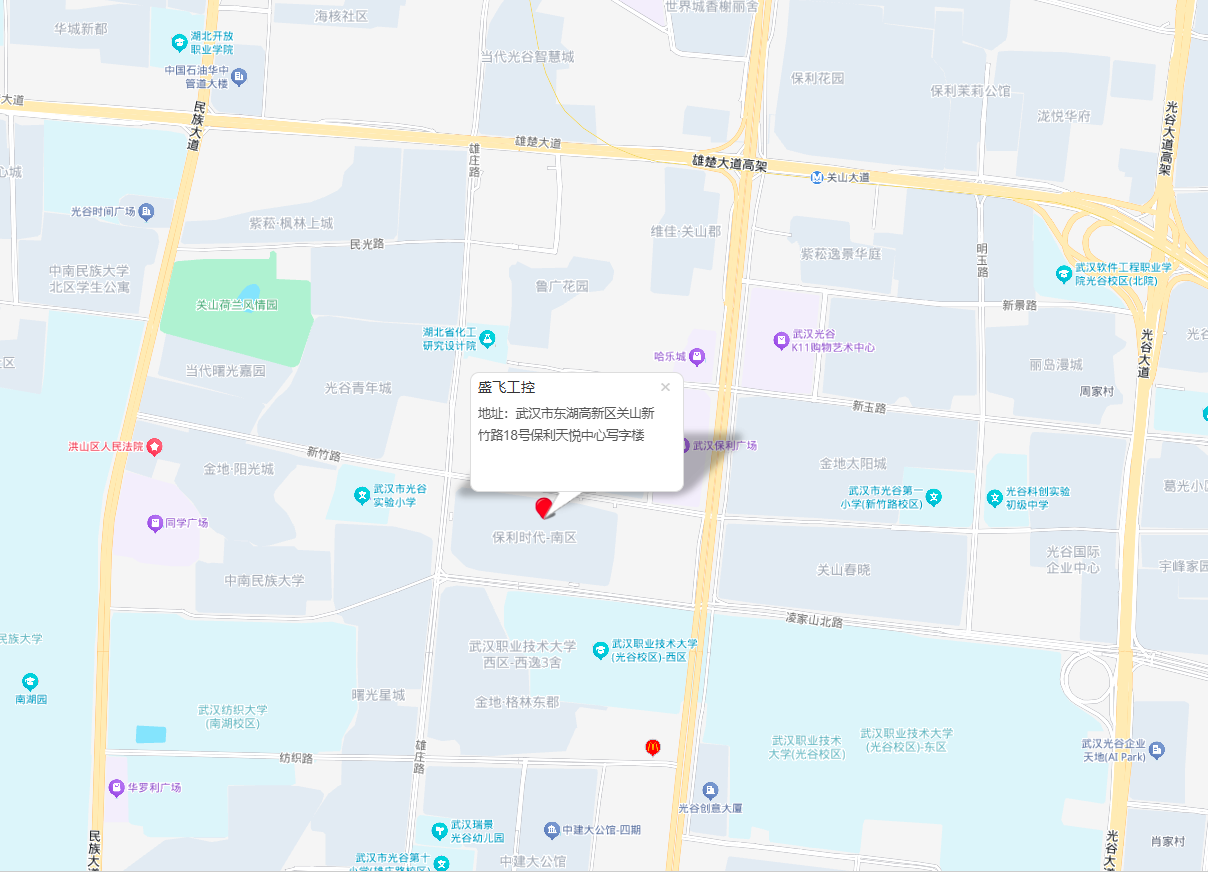Screen dimensions: 1208x872
Task: Close the 盛飞工控 info popup
Action: tap(665, 387)
